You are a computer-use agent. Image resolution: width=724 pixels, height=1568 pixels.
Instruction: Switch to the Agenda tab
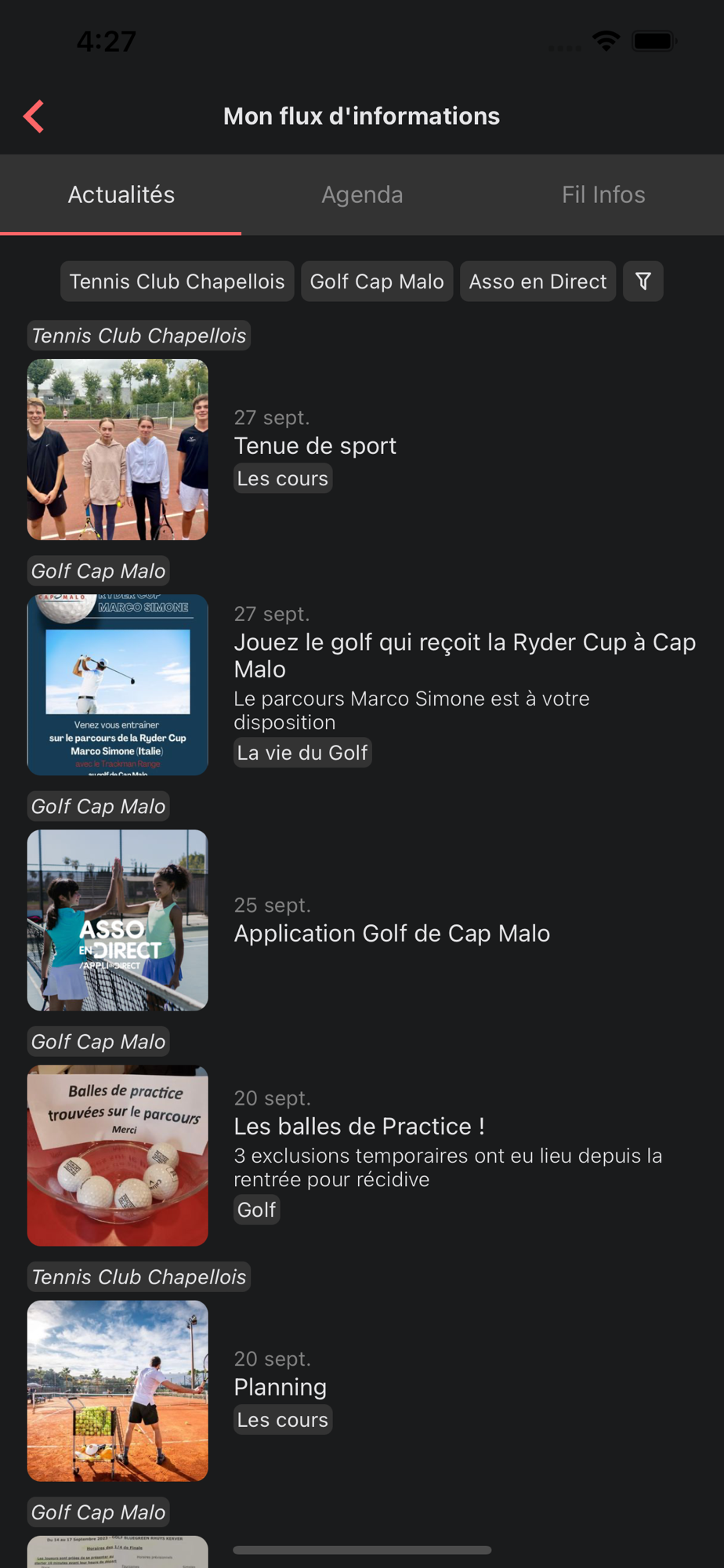pos(362,194)
